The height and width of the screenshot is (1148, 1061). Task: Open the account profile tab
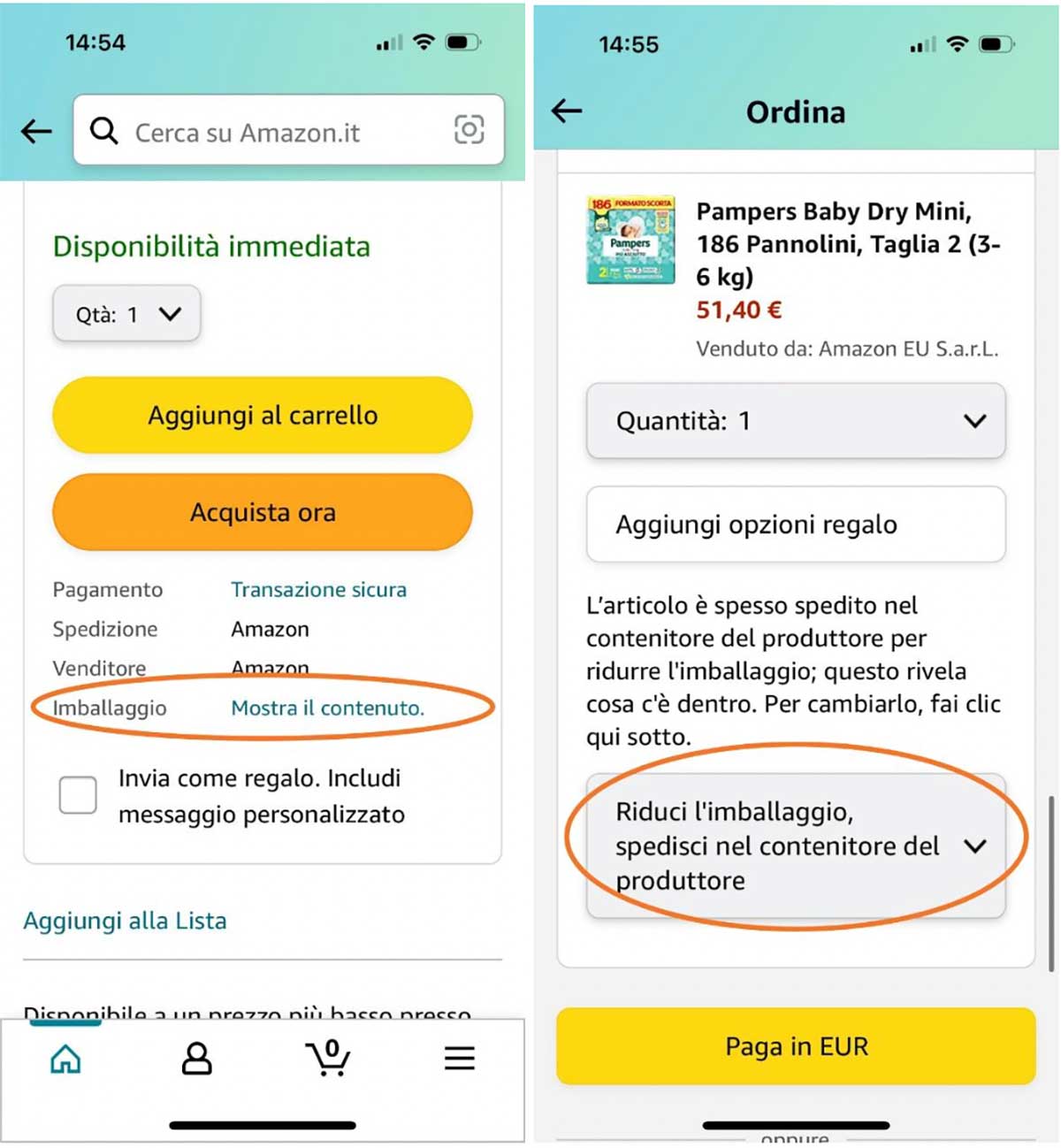tap(196, 1059)
